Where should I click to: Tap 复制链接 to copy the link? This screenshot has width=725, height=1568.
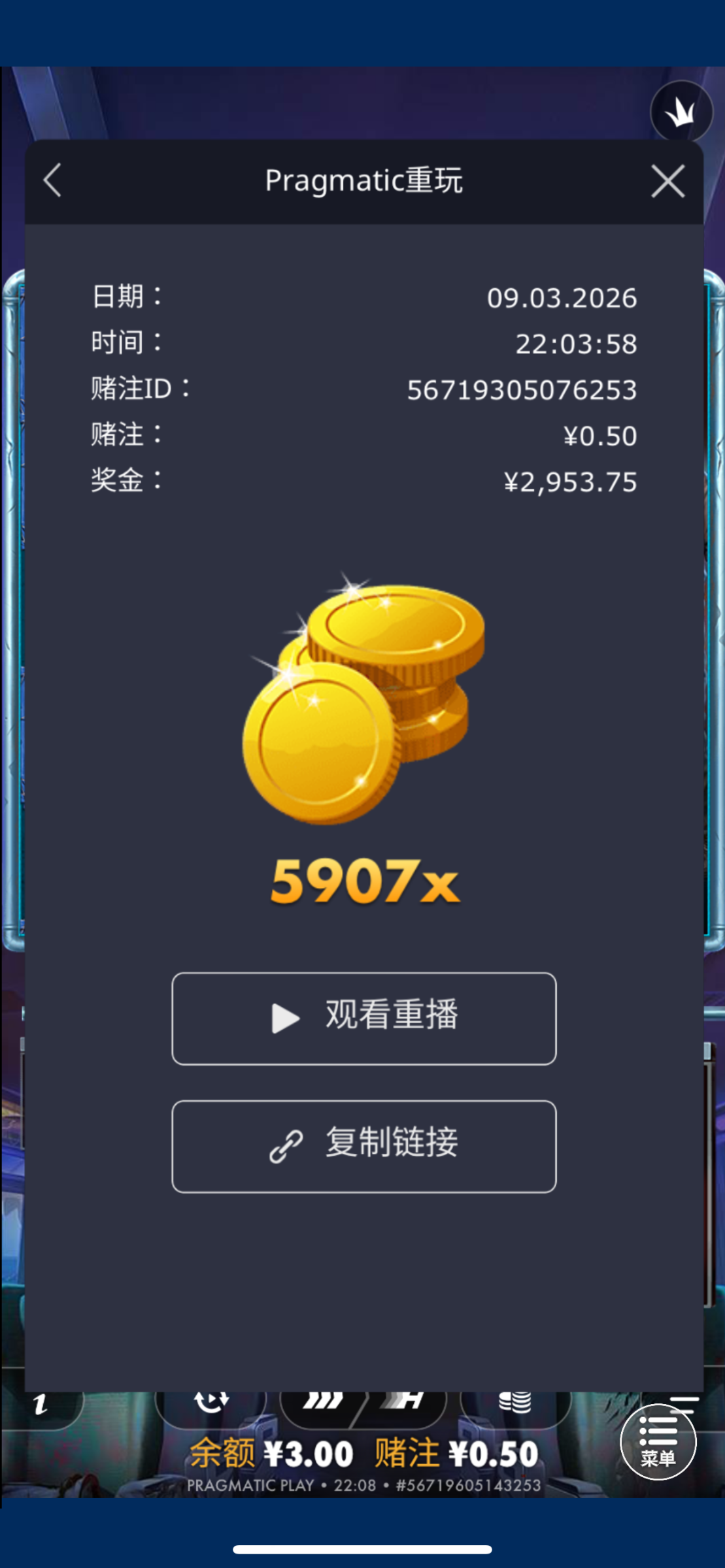[x=363, y=1146]
